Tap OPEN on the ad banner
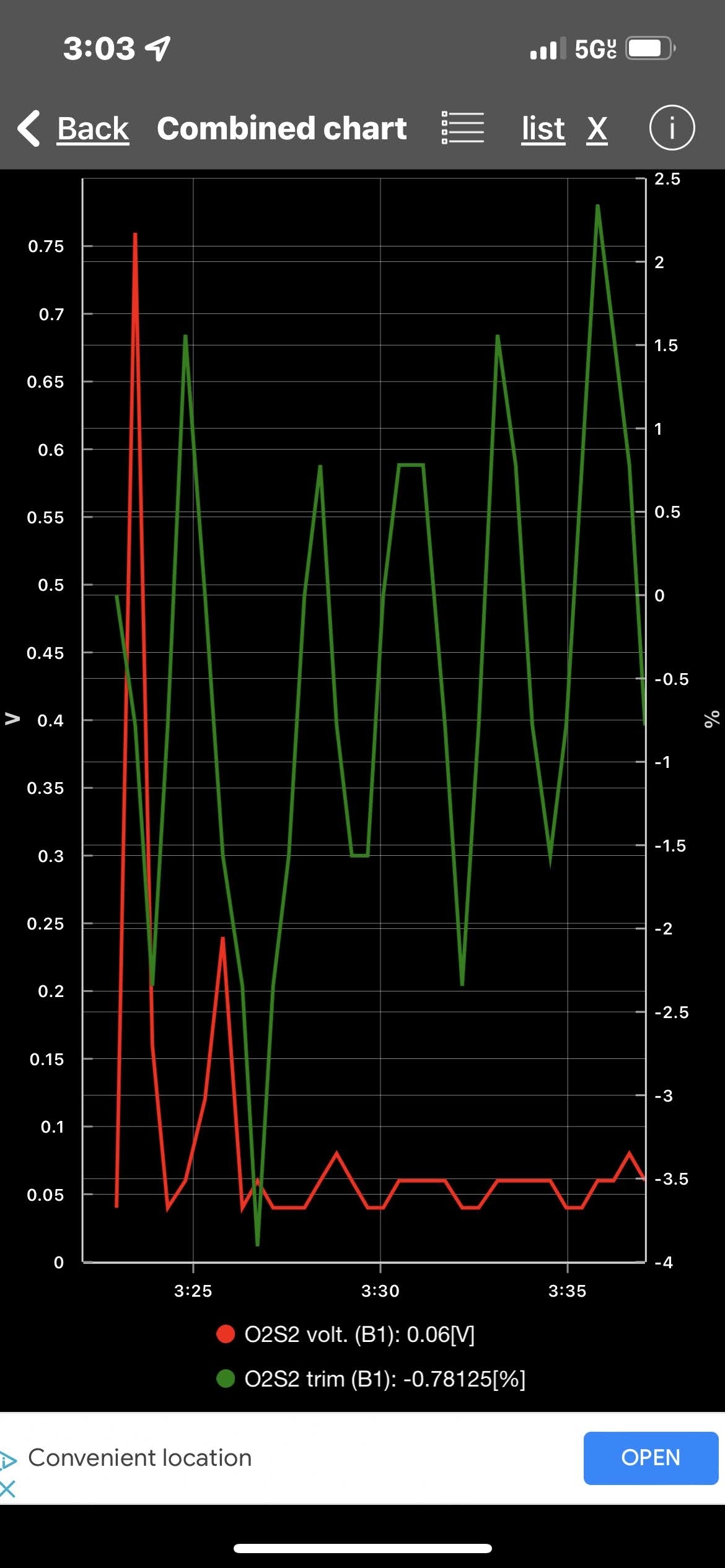725x1568 pixels. [x=650, y=1457]
